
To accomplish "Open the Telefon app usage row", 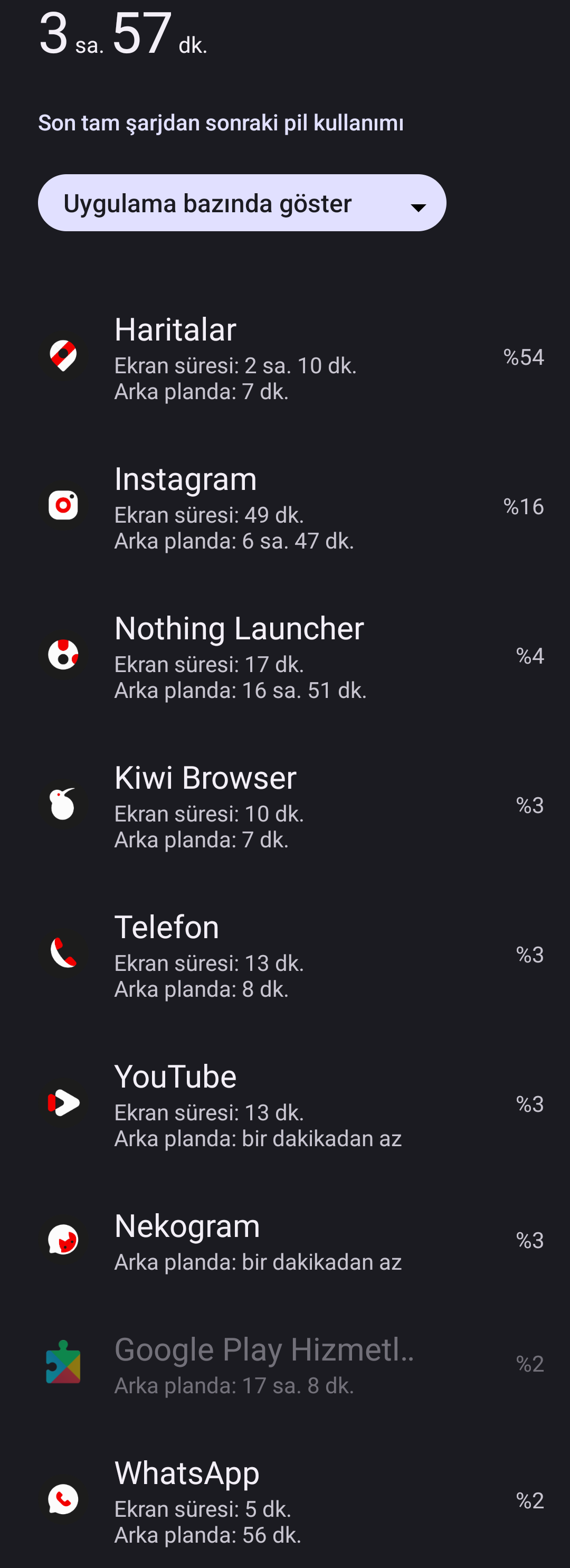I will pyautogui.click(x=284, y=955).
